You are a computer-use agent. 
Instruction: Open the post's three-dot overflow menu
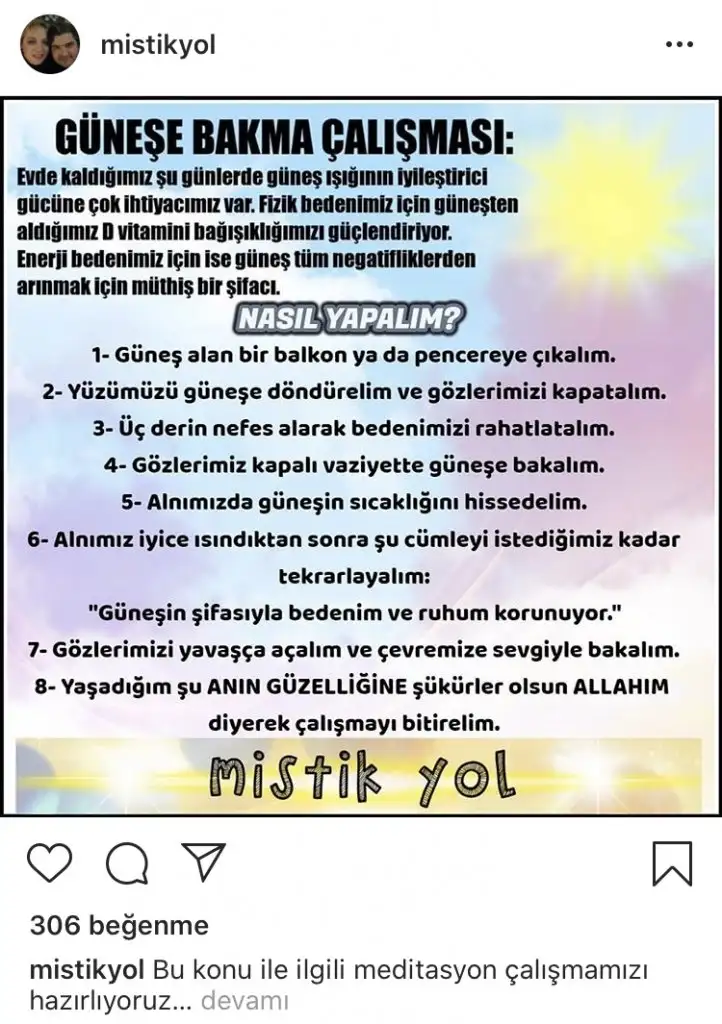(679, 46)
